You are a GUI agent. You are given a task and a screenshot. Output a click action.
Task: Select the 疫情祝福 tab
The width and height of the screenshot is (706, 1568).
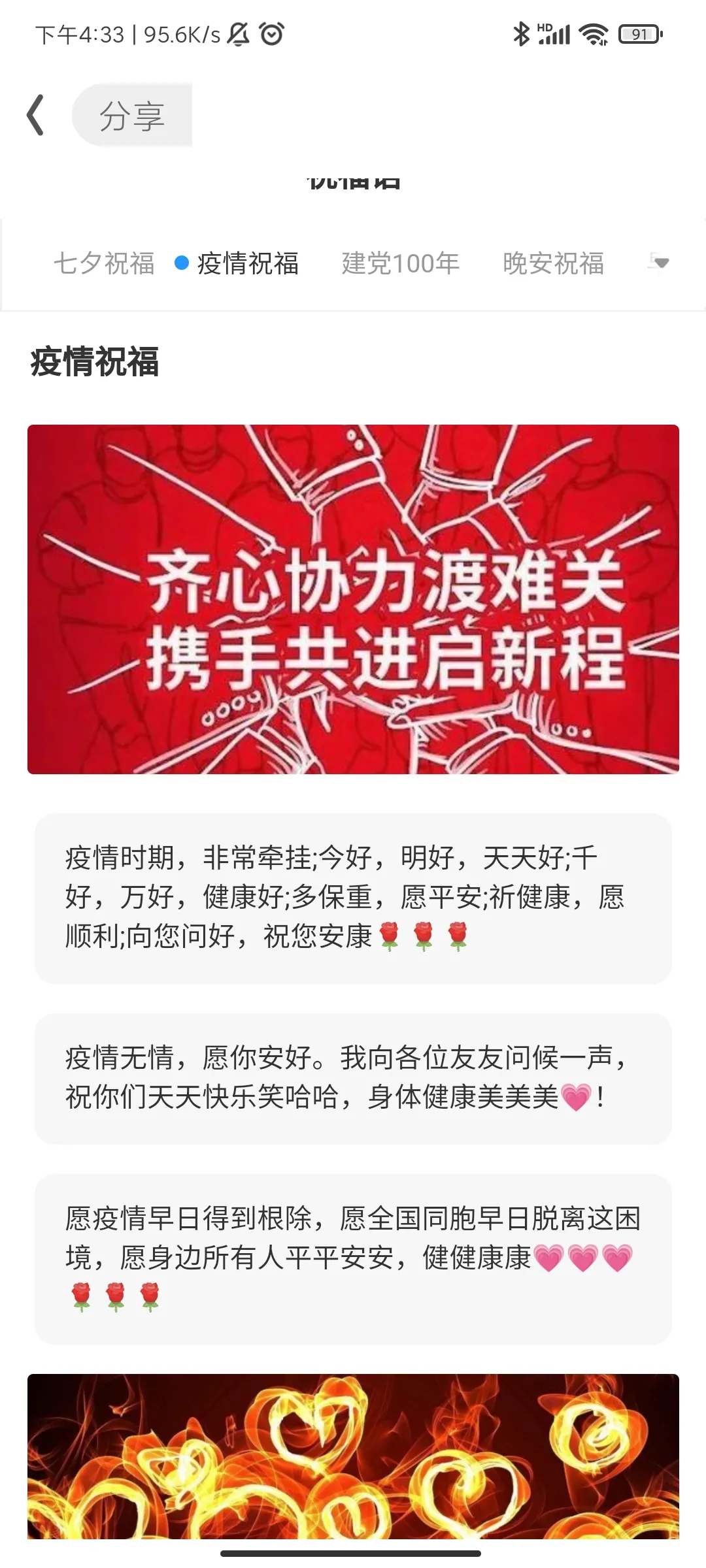247,263
